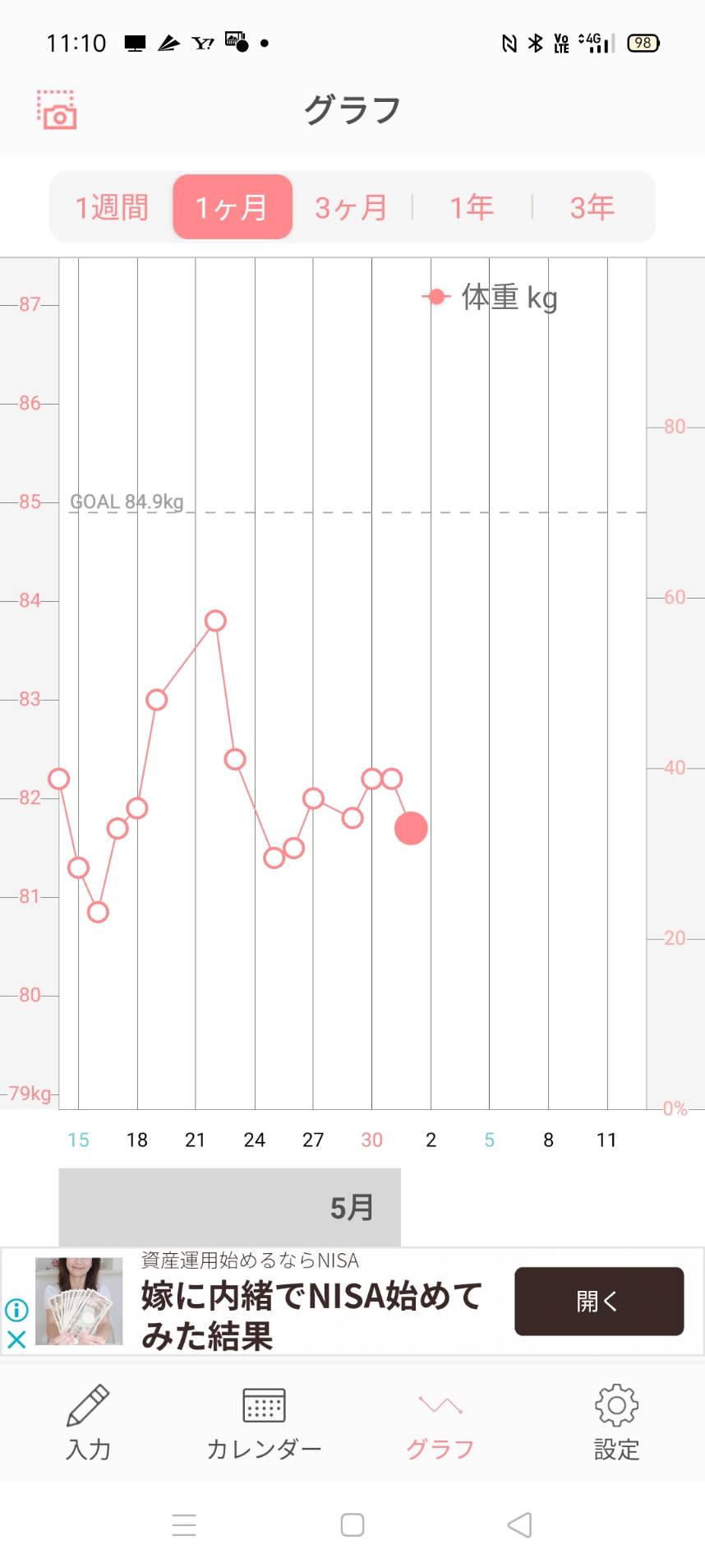This screenshot has width=705, height=1568.
Task: Open the ad info icon
Action: click(16, 1309)
